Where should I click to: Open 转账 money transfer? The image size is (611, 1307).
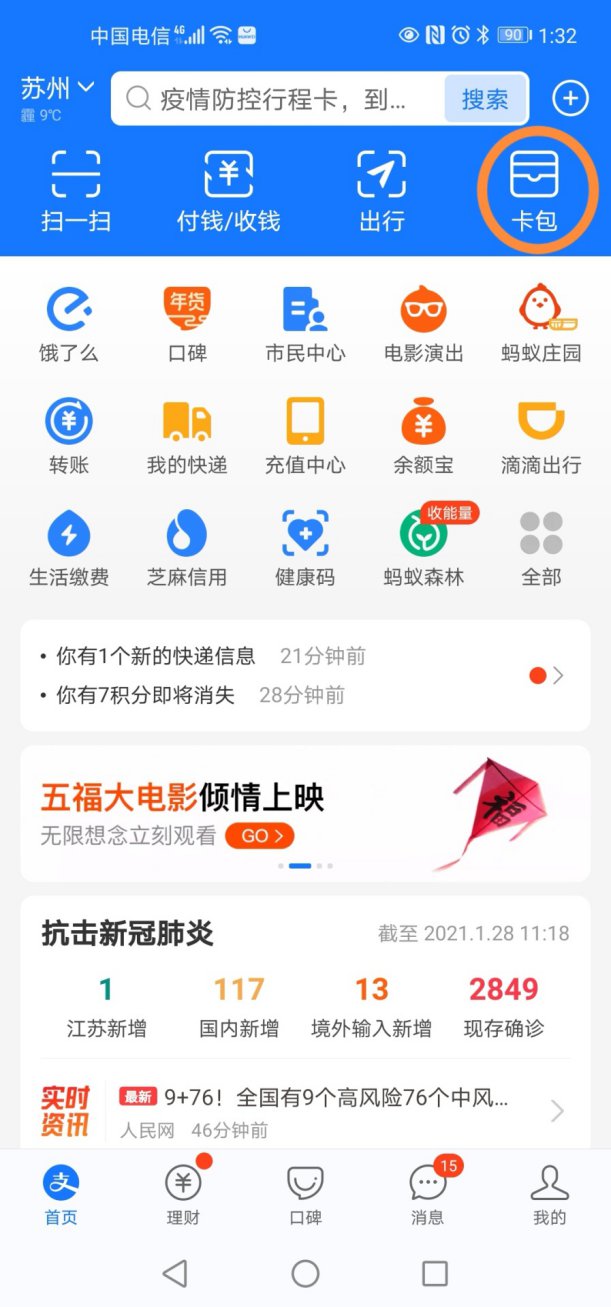pyautogui.click(x=69, y=435)
